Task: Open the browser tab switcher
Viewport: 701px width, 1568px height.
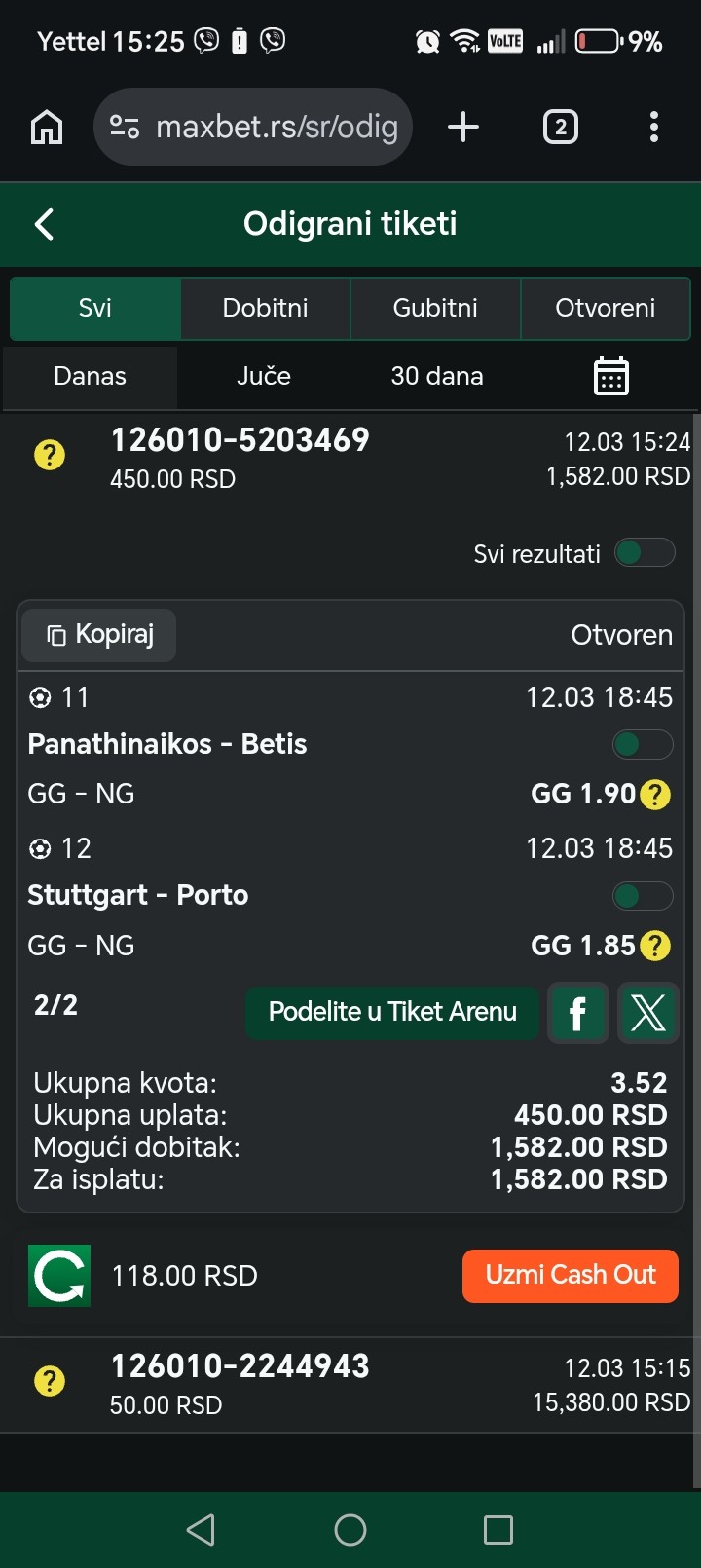Action: click(x=560, y=127)
